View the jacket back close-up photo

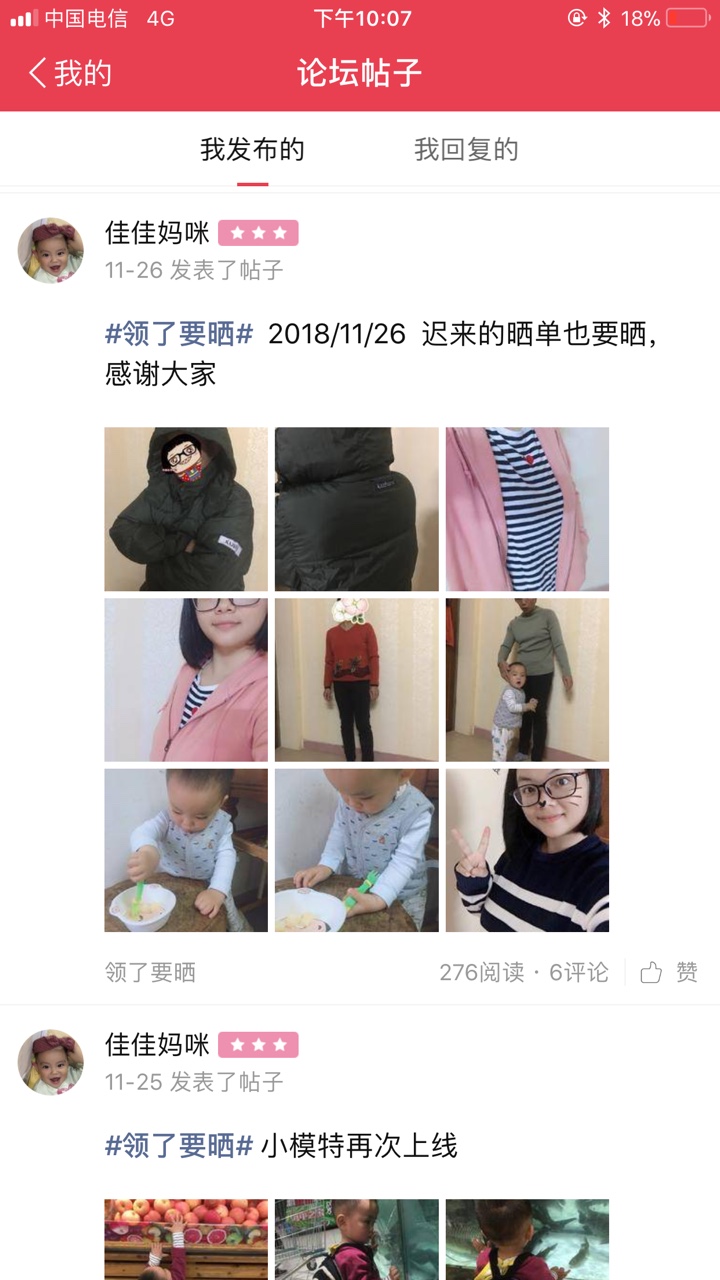point(357,509)
